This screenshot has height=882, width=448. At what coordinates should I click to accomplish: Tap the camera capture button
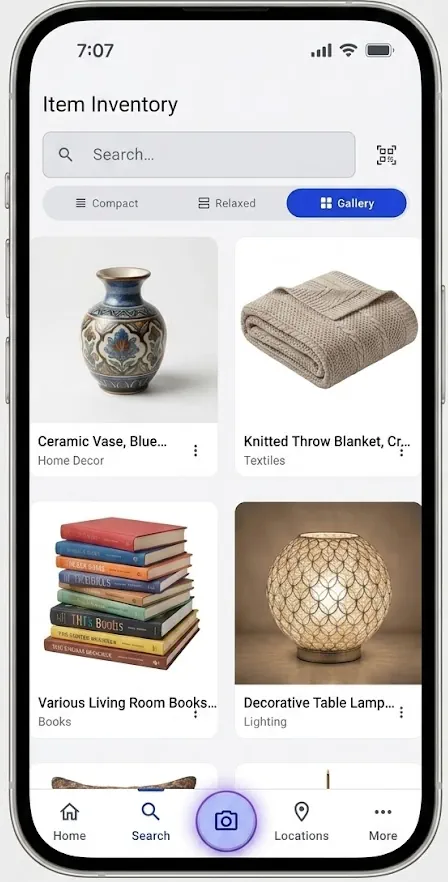pos(226,821)
